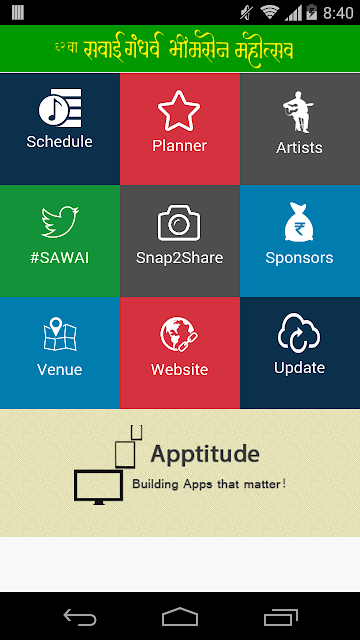The image size is (360, 640).
Task: Go back using the system back button
Action: [80, 616]
